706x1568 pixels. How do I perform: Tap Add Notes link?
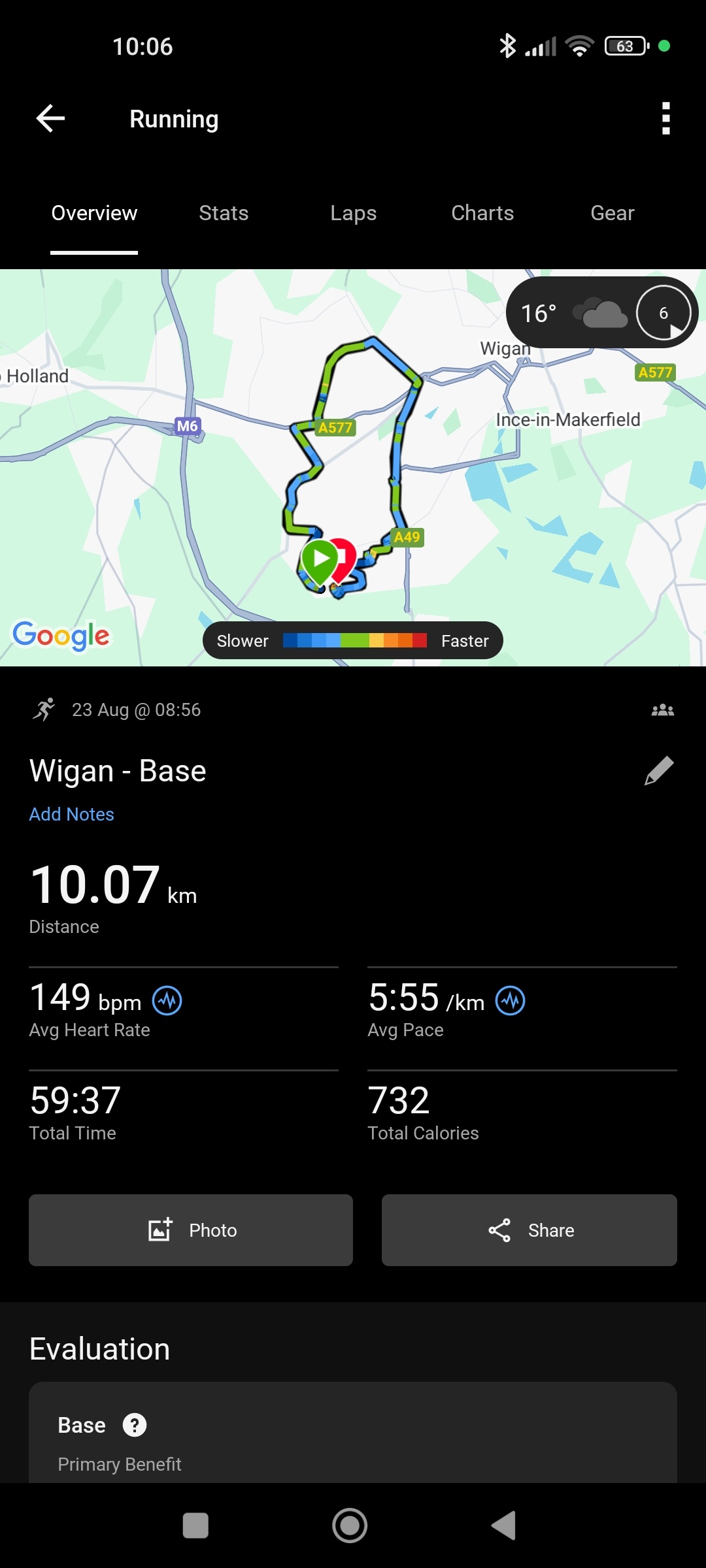coord(72,814)
